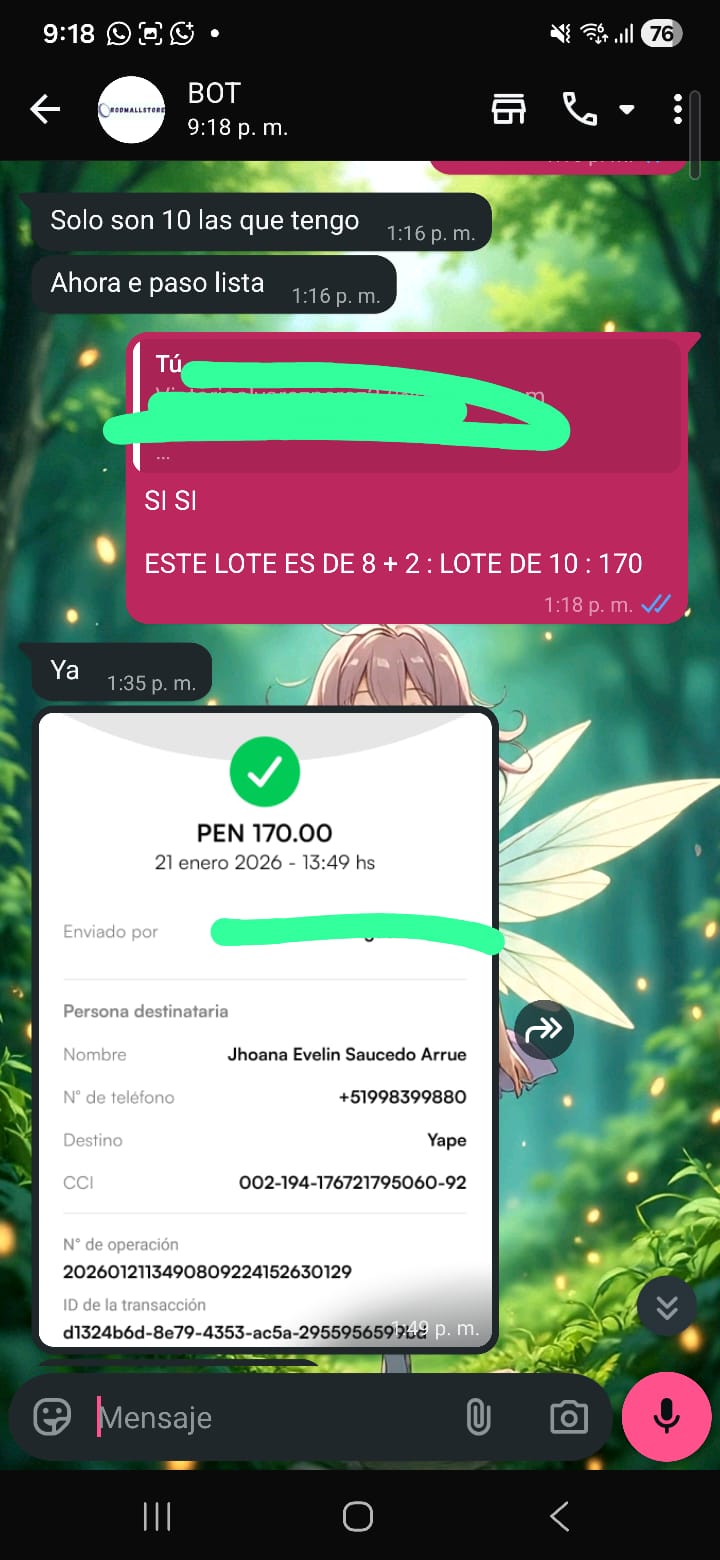Start a voice call with BOT
Viewport: 720px width, 1560px height.
(x=580, y=110)
